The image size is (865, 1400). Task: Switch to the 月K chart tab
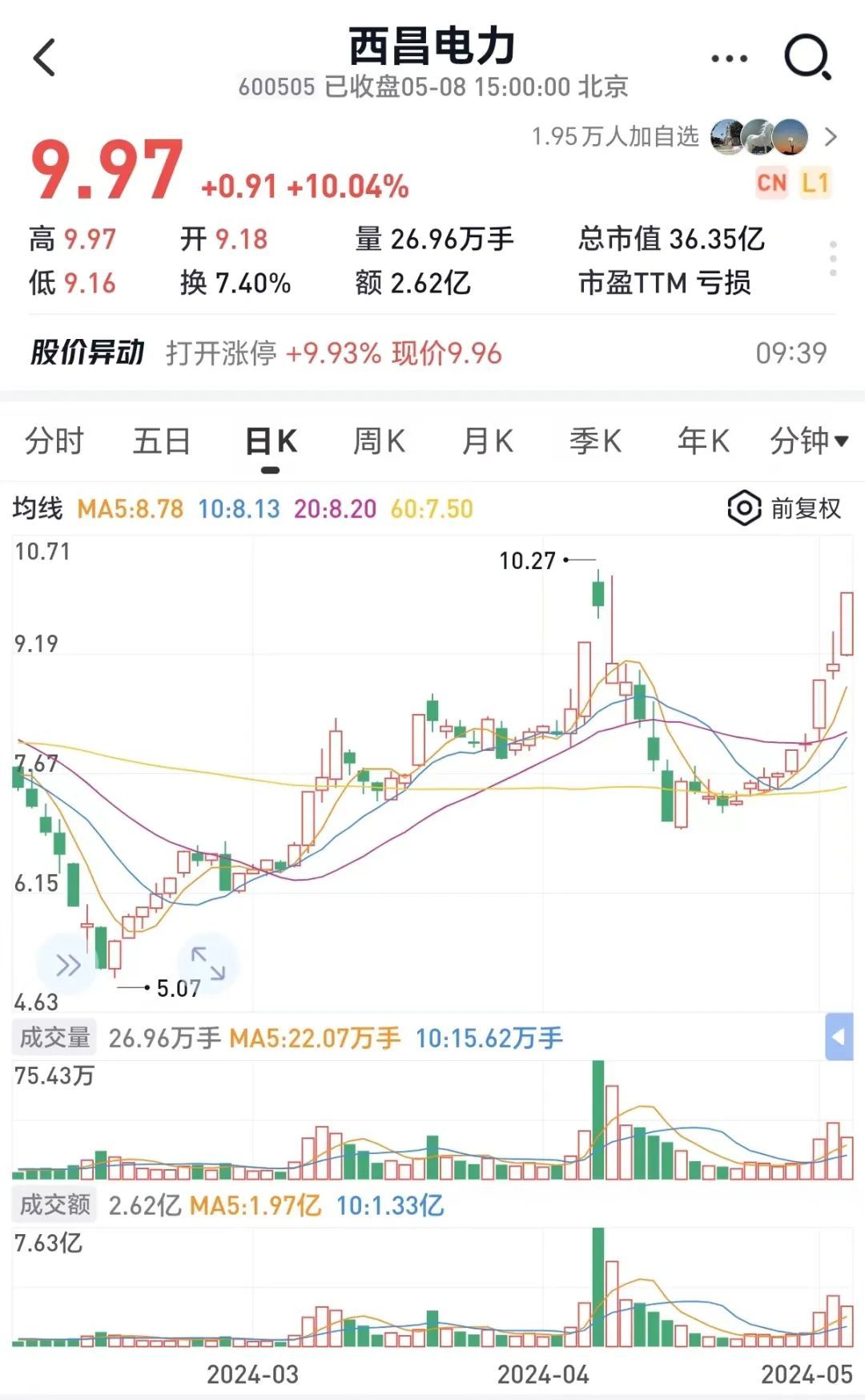coord(487,441)
